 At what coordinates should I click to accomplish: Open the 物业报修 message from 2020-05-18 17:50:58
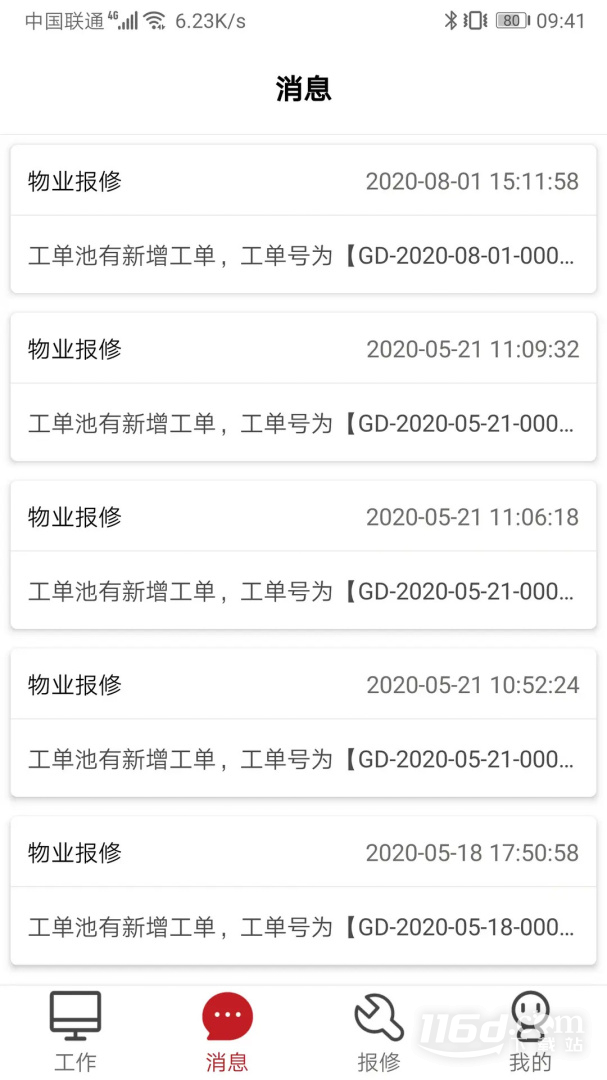tap(303, 891)
